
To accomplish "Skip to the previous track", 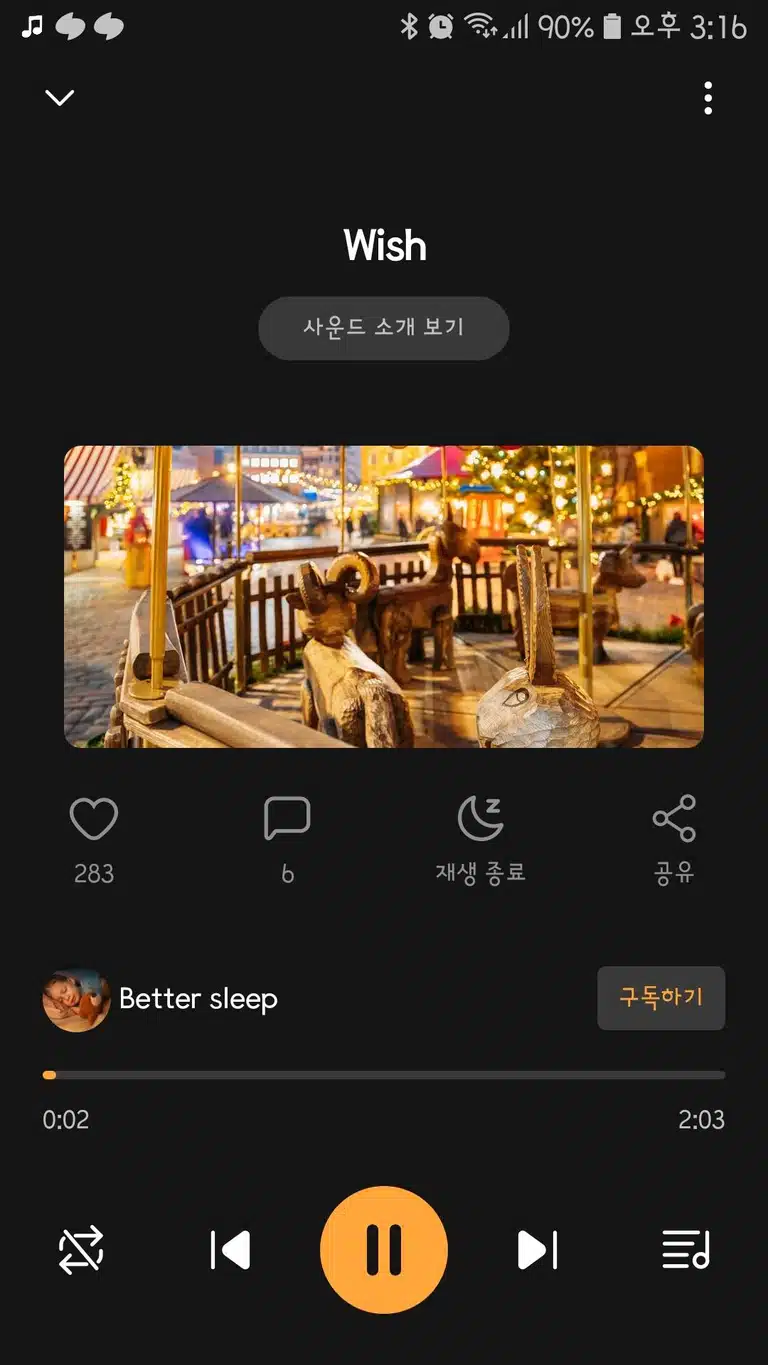I will pos(230,1250).
